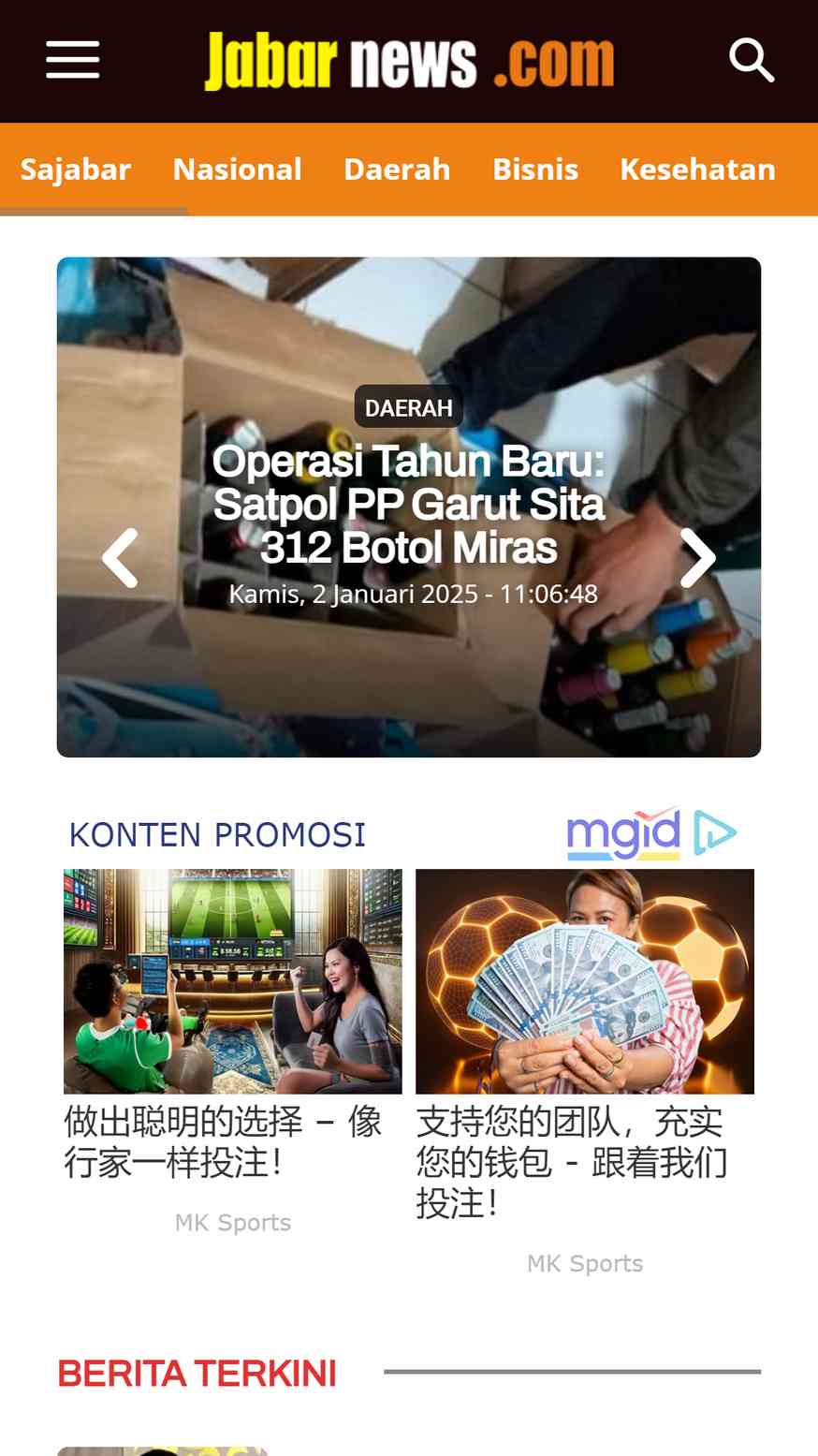Switch to the Sajabar tab

click(x=76, y=169)
